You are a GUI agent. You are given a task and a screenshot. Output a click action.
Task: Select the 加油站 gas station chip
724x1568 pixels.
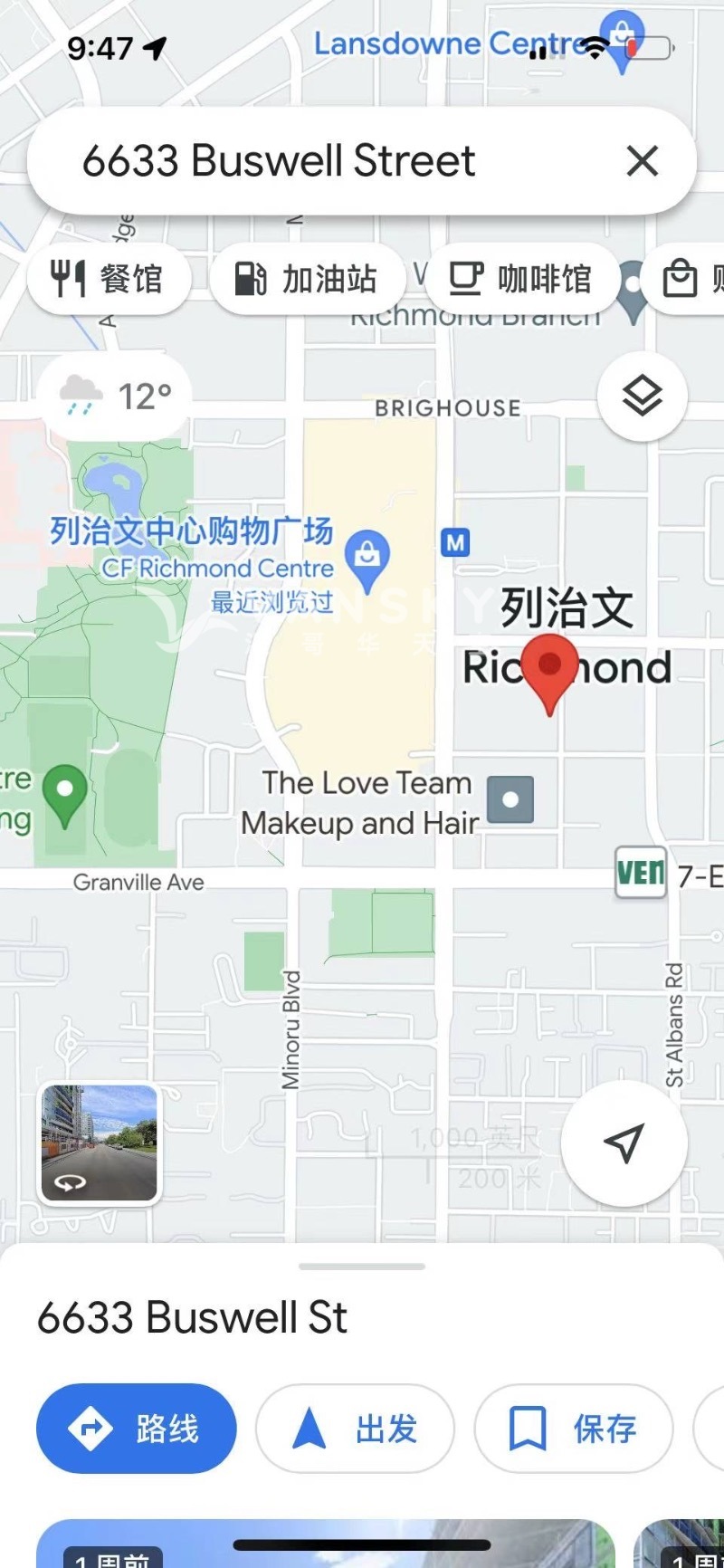pyautogui.click(x=307, y=279)
